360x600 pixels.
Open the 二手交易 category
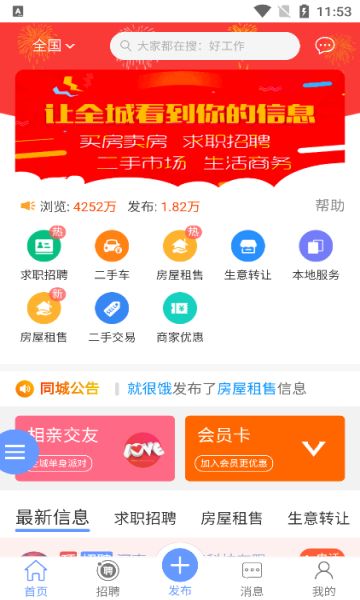pos(112,317)
